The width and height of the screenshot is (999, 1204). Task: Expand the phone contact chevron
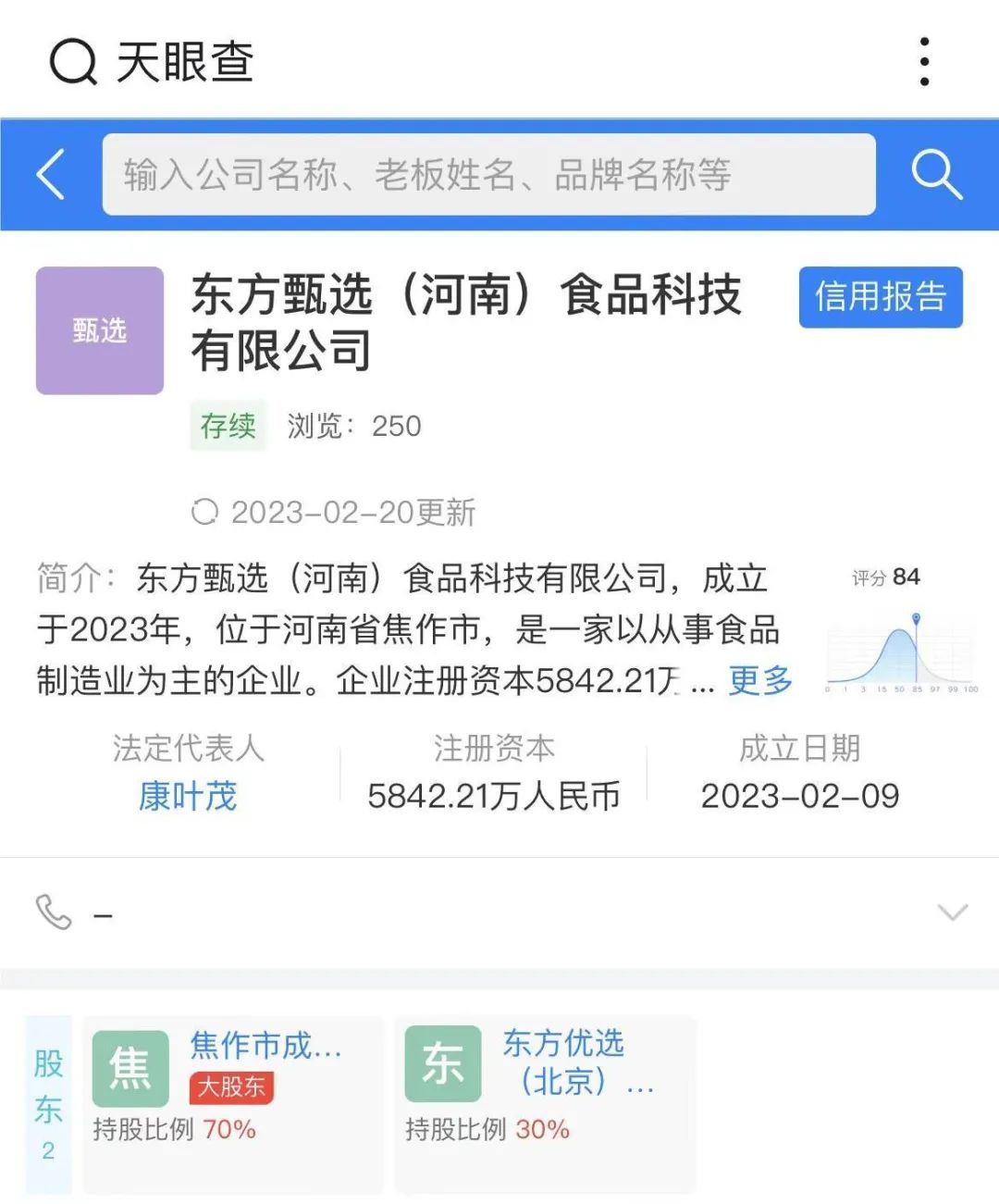pyautogui.click(x=952, y=913)
